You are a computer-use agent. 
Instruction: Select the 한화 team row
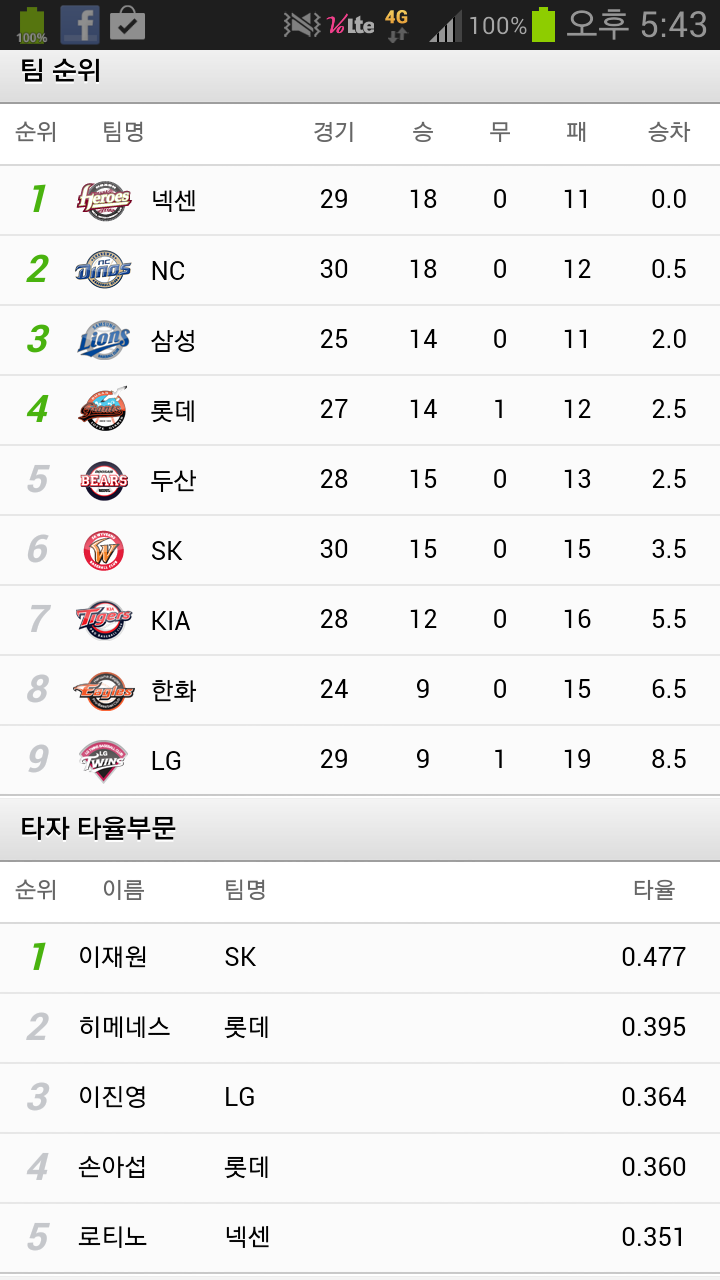coord(360,690)
